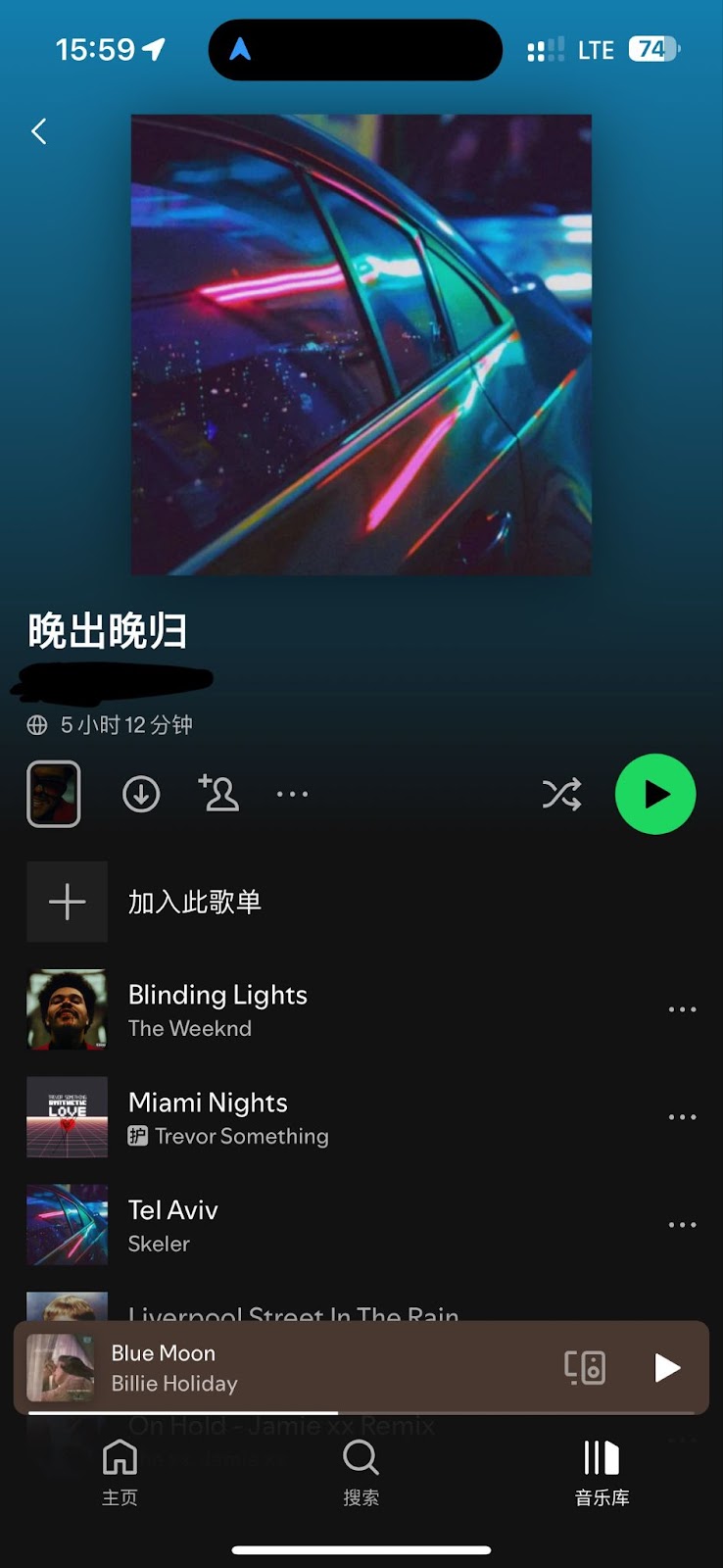Play Blinding Lights by The Weeknd
The image size is (723, 1568).
click(x=217, y=1009)
